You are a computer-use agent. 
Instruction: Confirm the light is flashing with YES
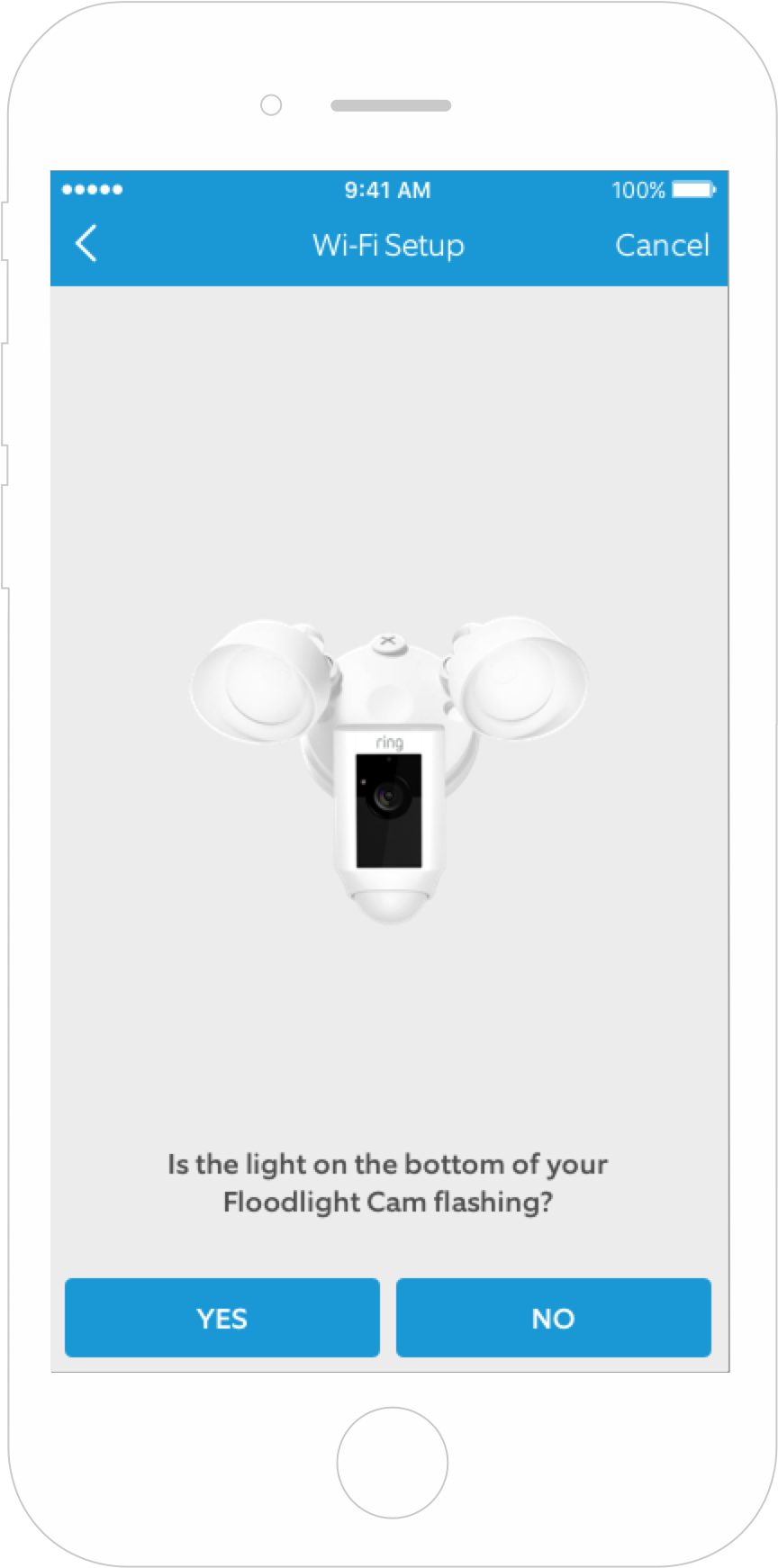(x=222, y=1318)
